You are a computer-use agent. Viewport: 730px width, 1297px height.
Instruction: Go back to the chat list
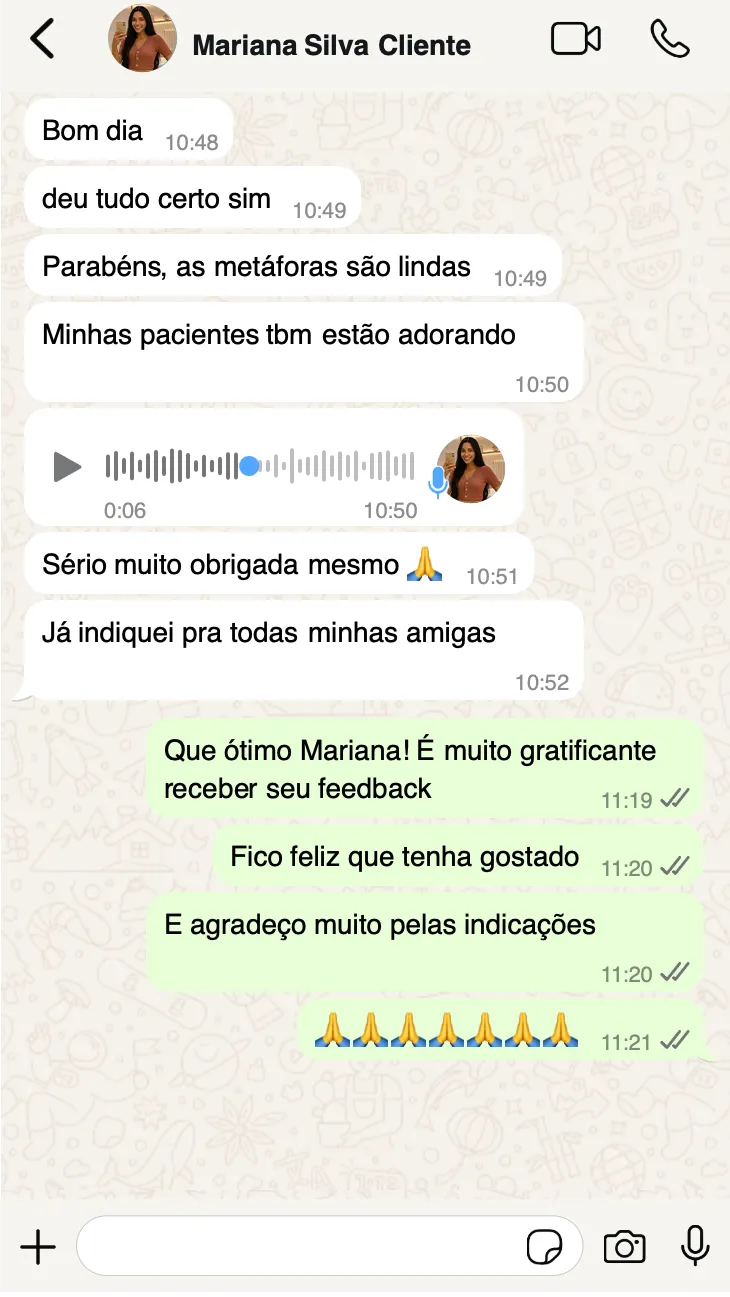[42, 40]
